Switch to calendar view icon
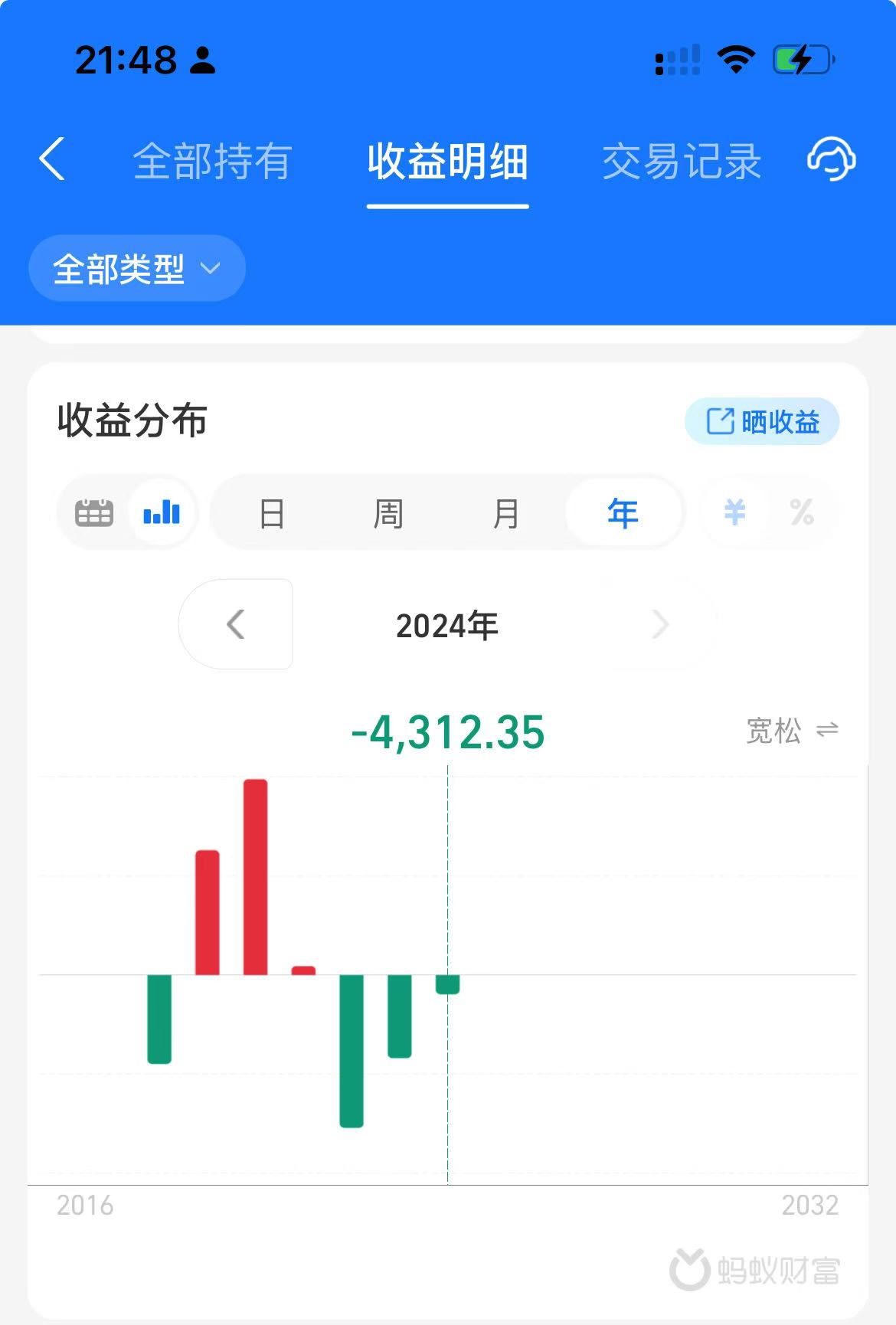896x1325 pixels. point(94,512)
